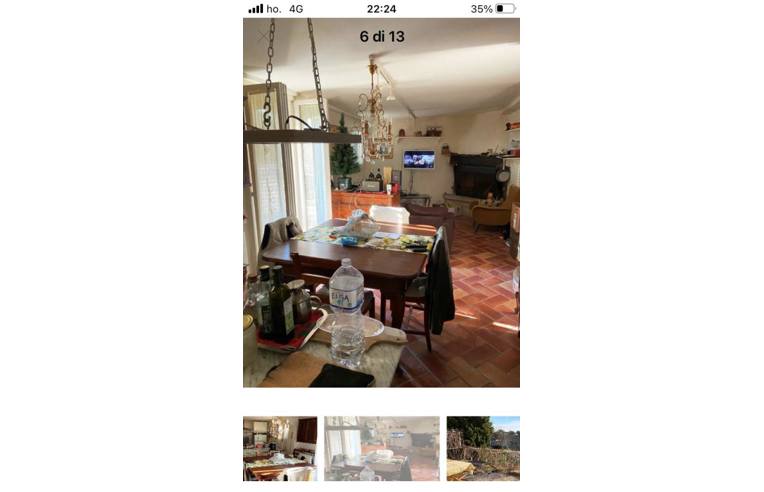Select the highlighted middle thumbnail photo

click(x=381, y=448)
